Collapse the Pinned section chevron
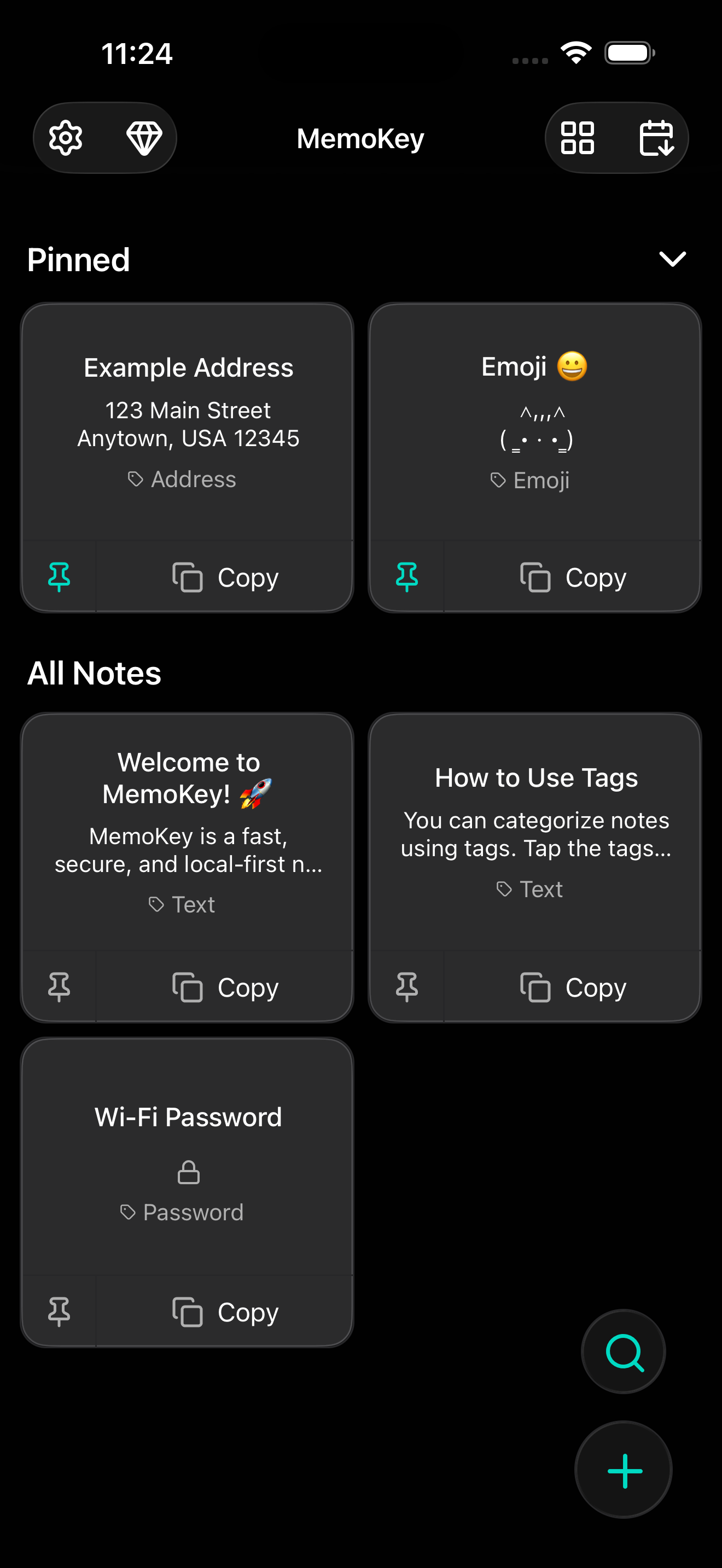 (673, 259)
